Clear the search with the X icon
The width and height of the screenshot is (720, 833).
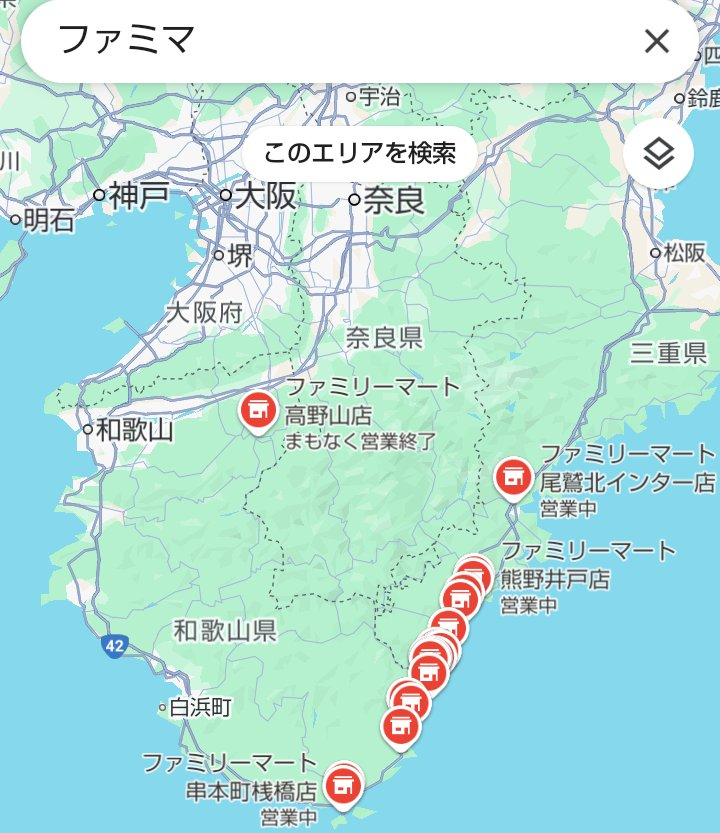click(x=657, y=41)
